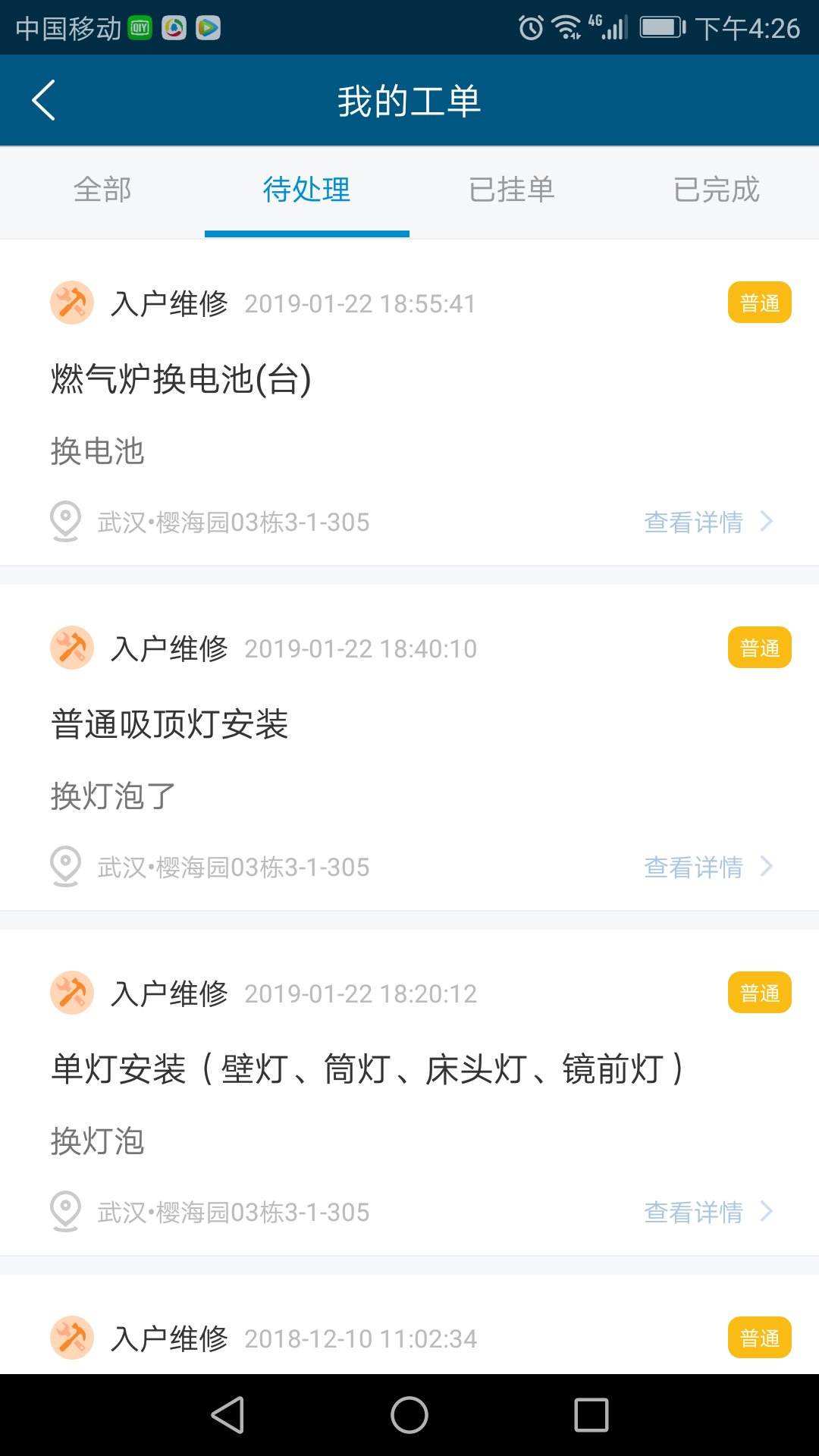This screenshot has height=1456, width=819.
Task: Switch to the 已完成 tab
Action: coord(716,190)
